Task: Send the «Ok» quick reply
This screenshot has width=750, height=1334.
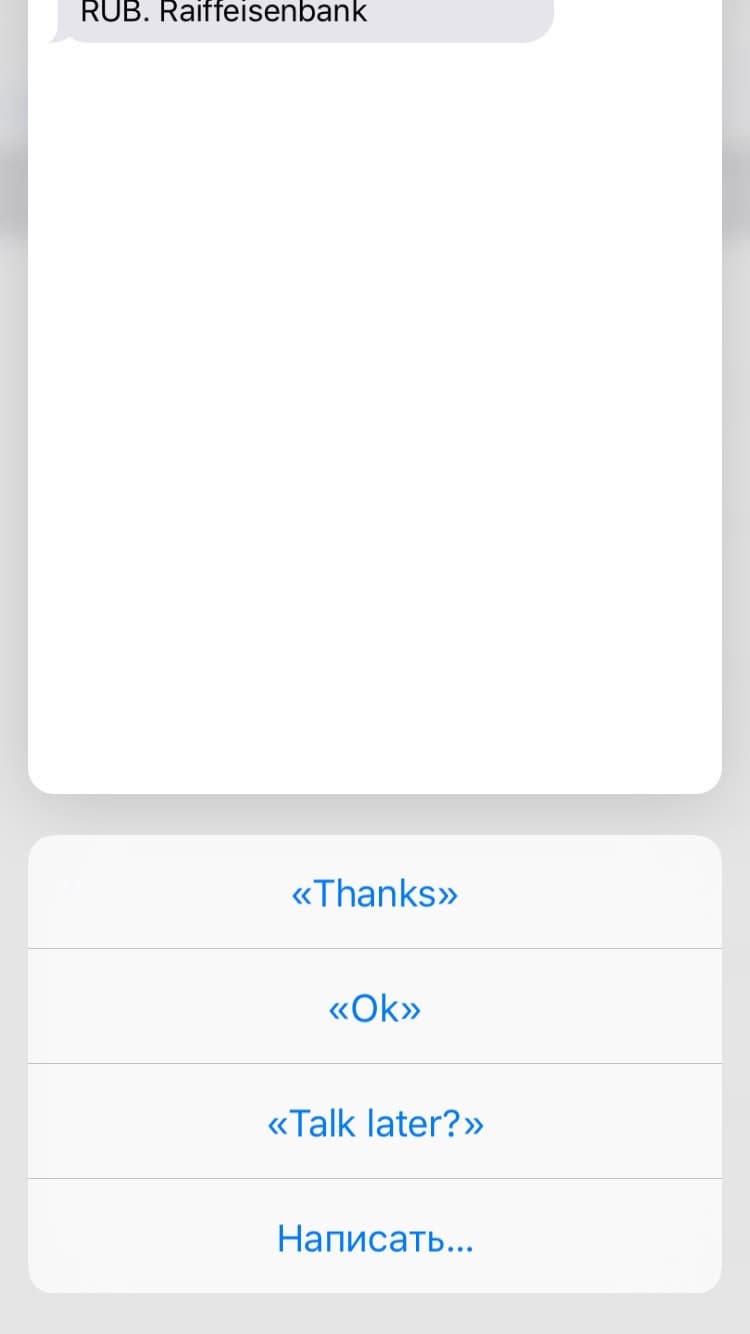Action: [375, 1008]
